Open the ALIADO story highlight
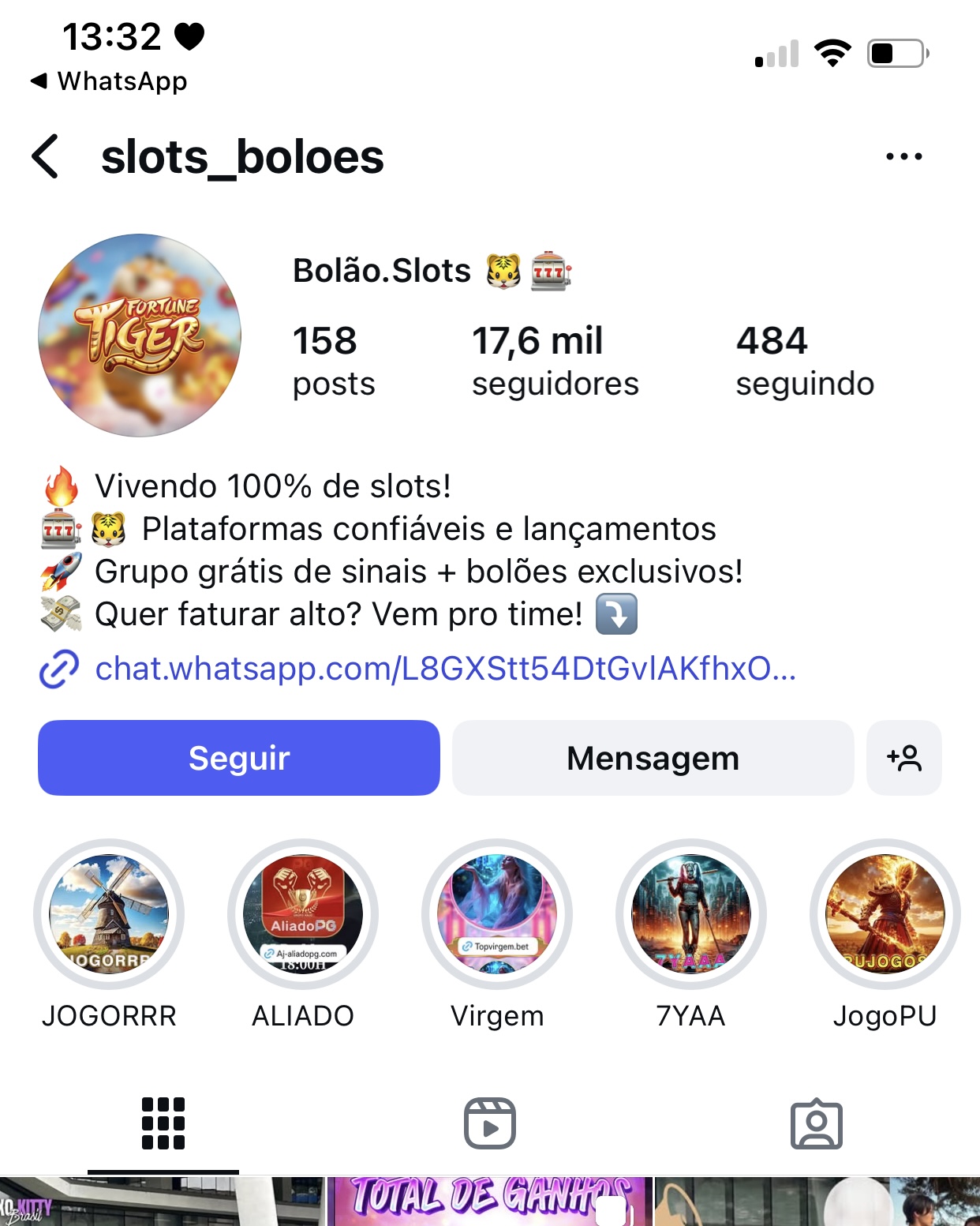The width and height of the screenshot is (980, 1226). pos(303,913)
